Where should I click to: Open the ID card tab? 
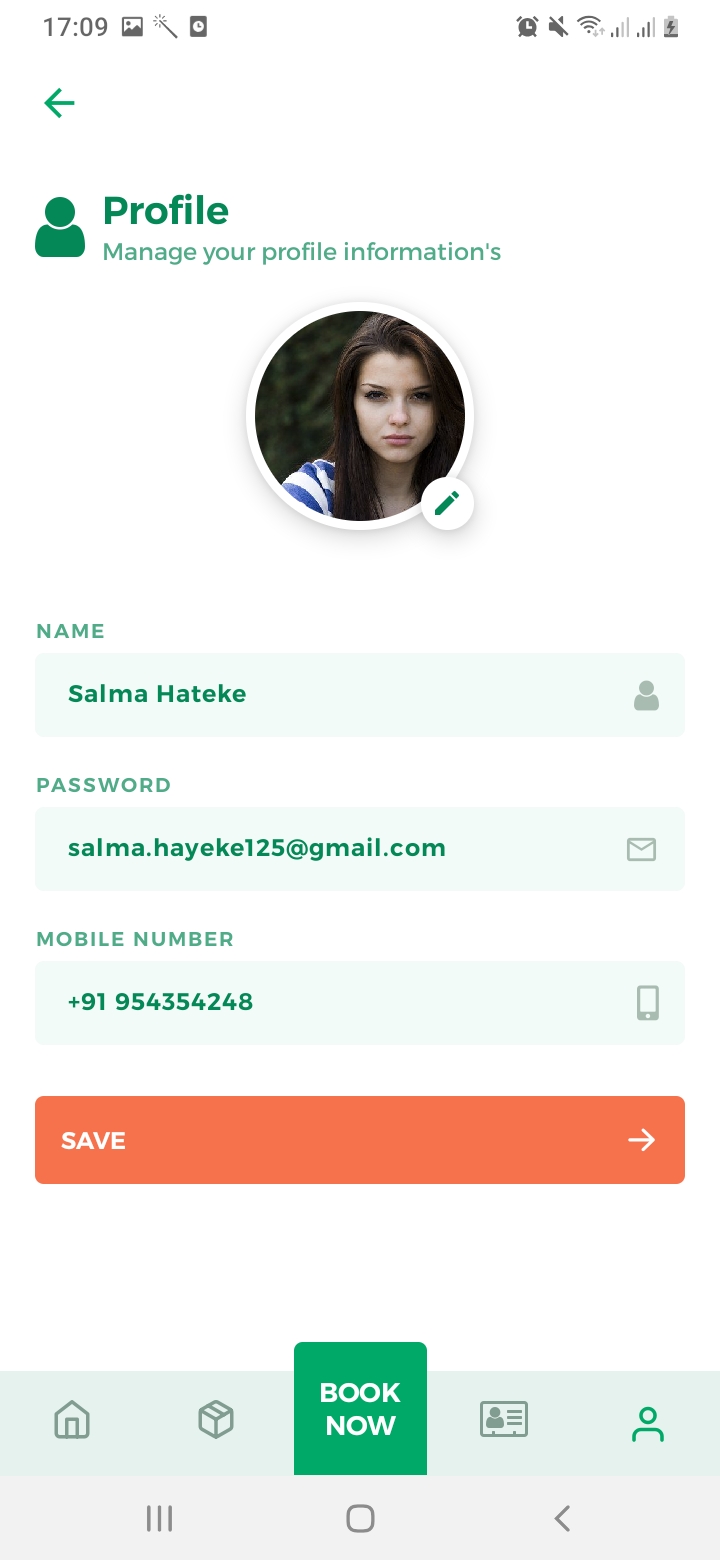click(x=504, y=1420)
